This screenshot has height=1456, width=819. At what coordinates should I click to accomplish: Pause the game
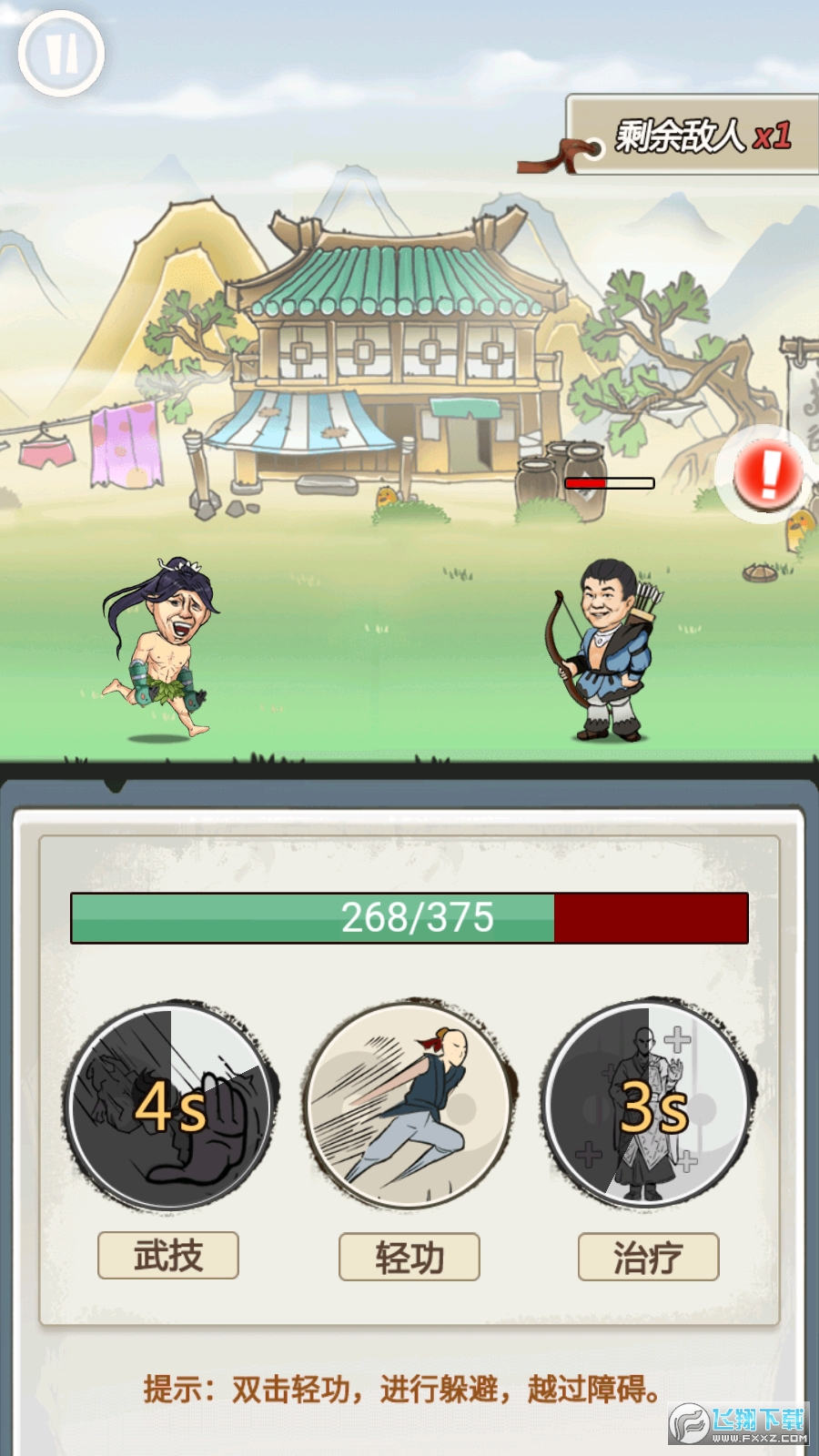tap(61, 55)
